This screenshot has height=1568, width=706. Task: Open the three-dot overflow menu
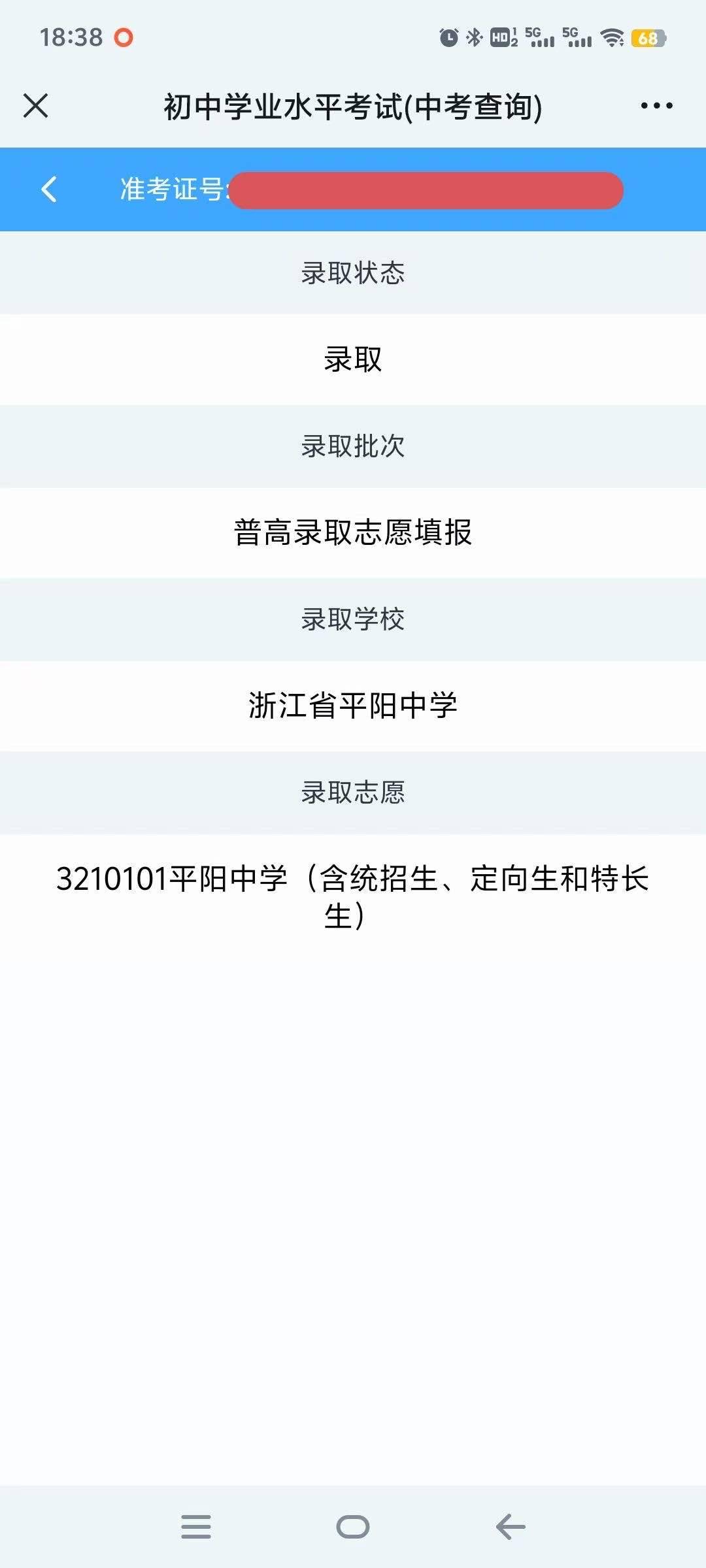pyautogui.click(x=656, y=106)
